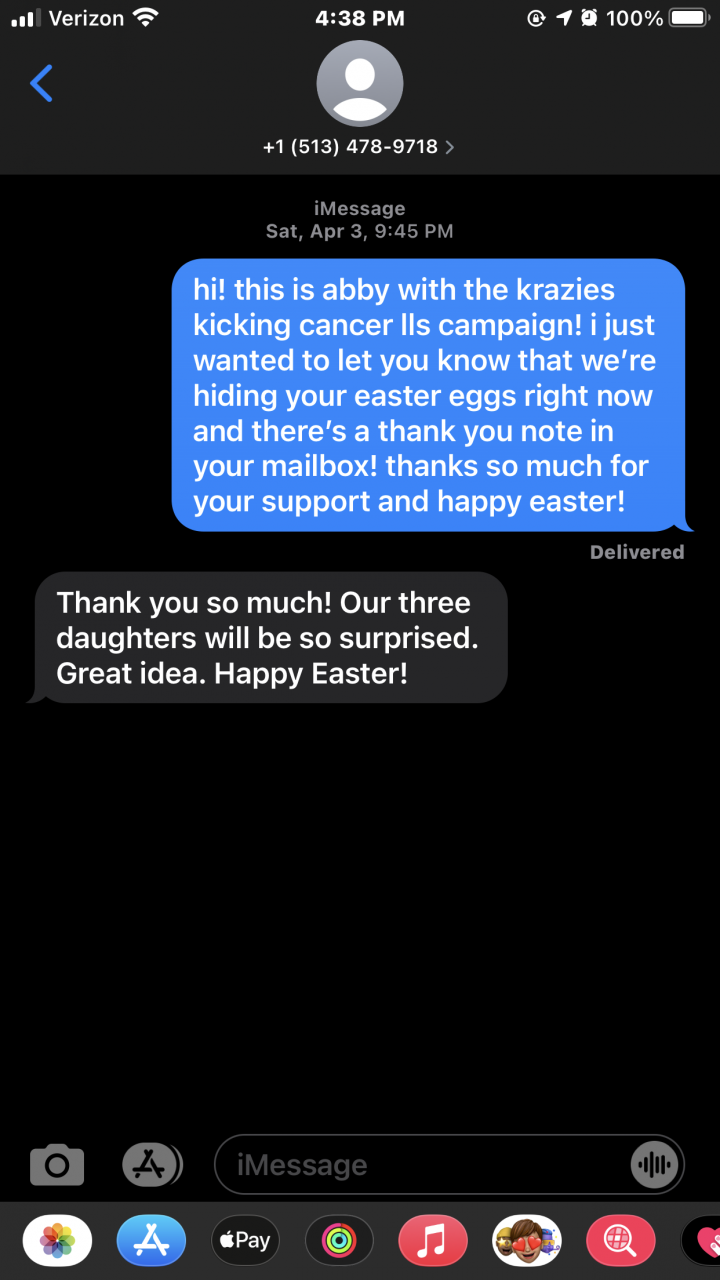Open the Activity rings app
This screenshot has width=720, height=1280.
(339, 1242)
